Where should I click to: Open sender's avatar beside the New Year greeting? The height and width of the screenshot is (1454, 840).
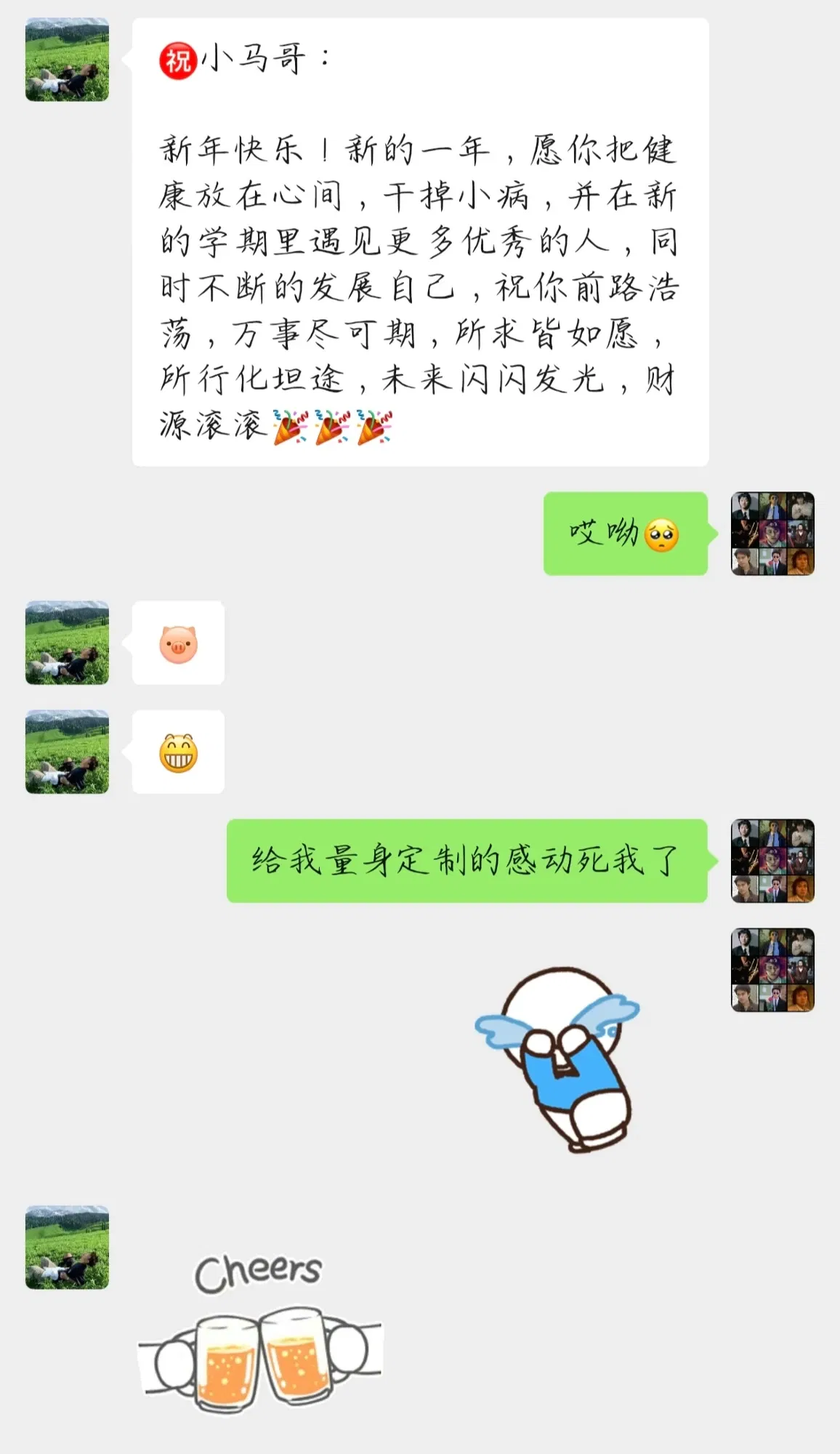pyautogui.click(x=67, y=60)
